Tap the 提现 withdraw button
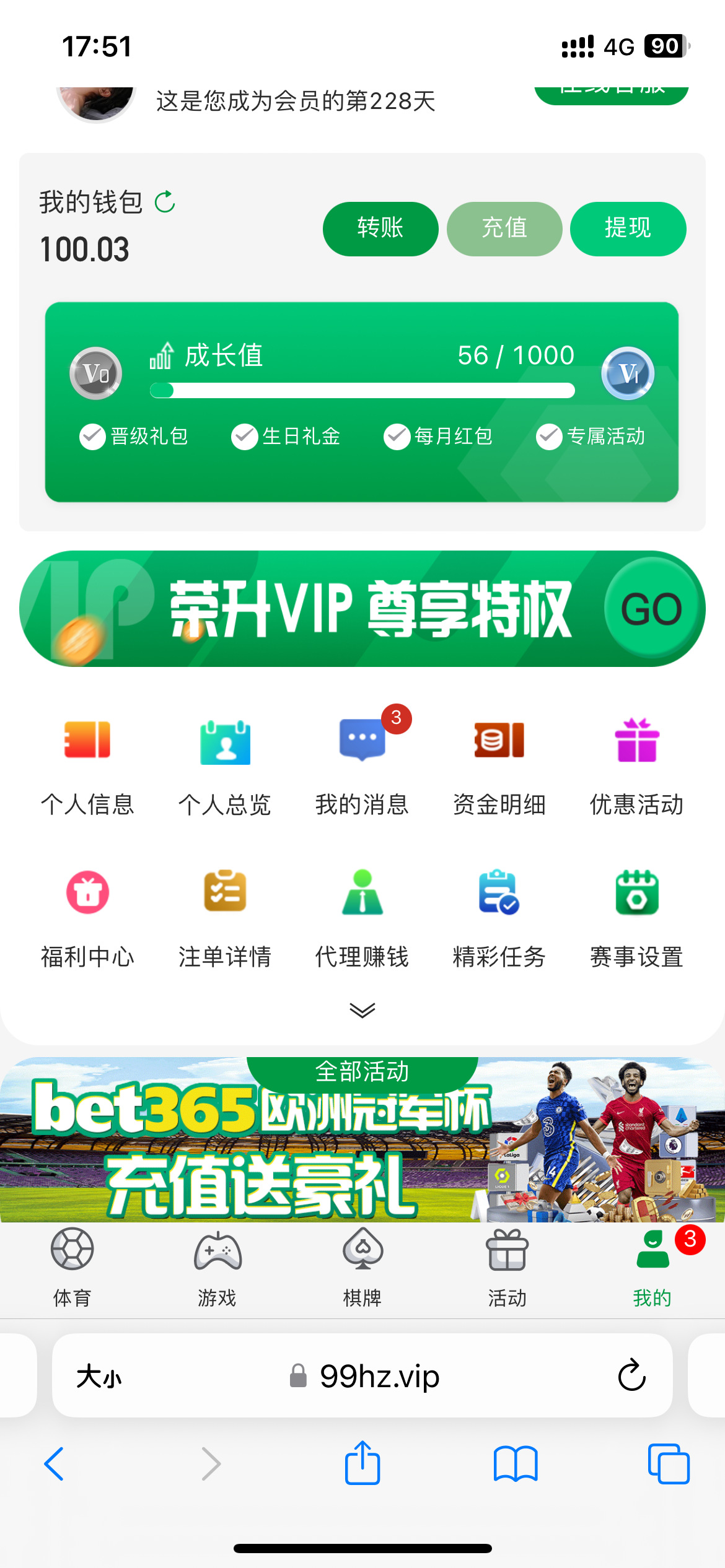 coord(628,229)
